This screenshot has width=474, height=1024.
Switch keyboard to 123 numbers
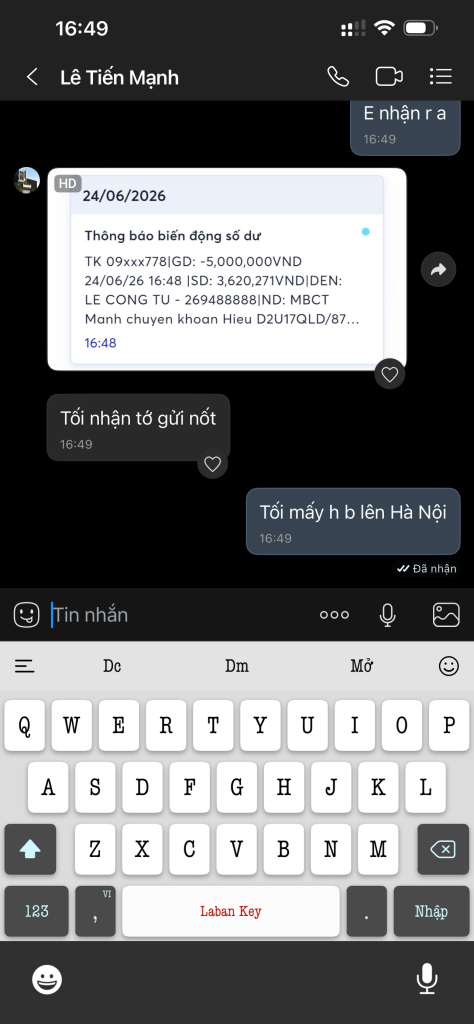pyautogui.click(x=37, y=911)
